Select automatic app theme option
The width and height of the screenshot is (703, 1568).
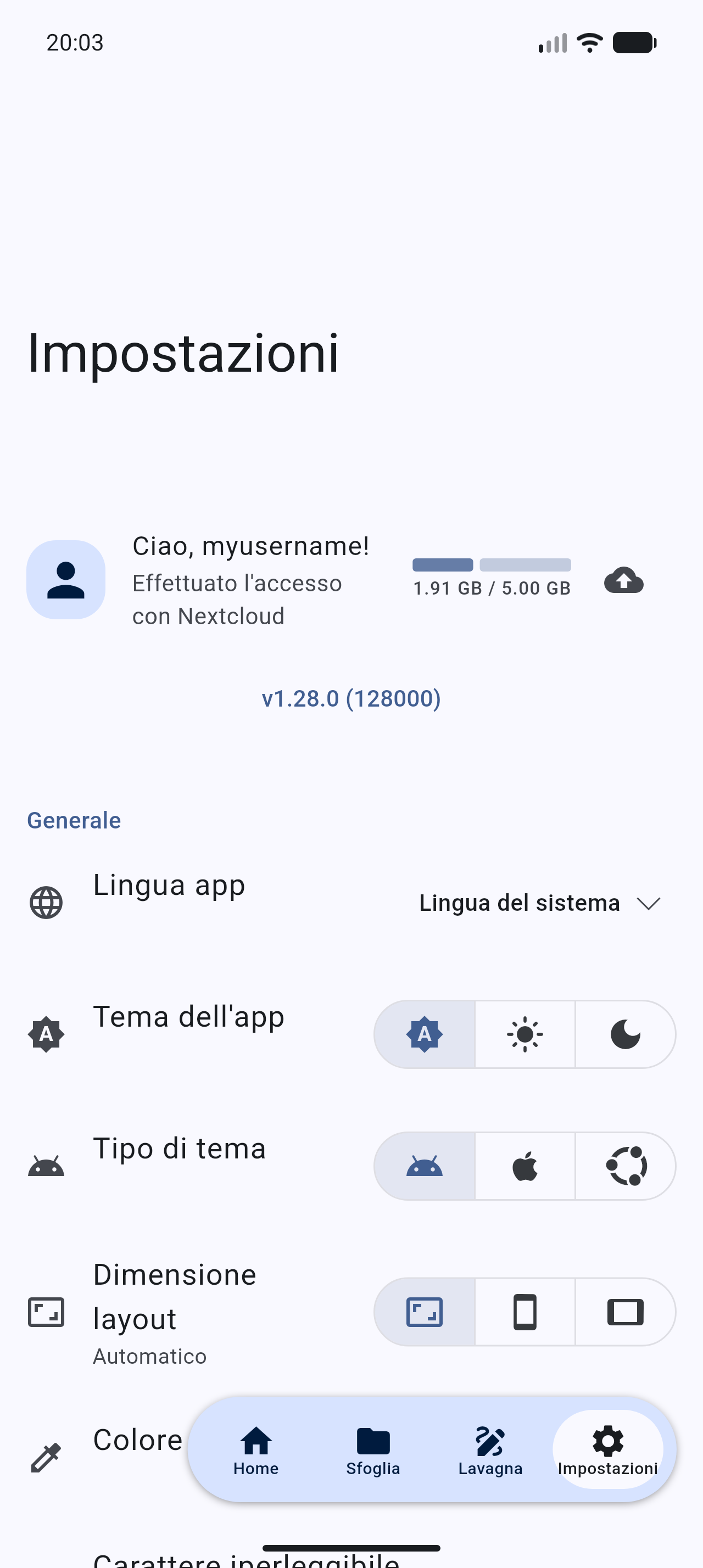coord(424,1034)
